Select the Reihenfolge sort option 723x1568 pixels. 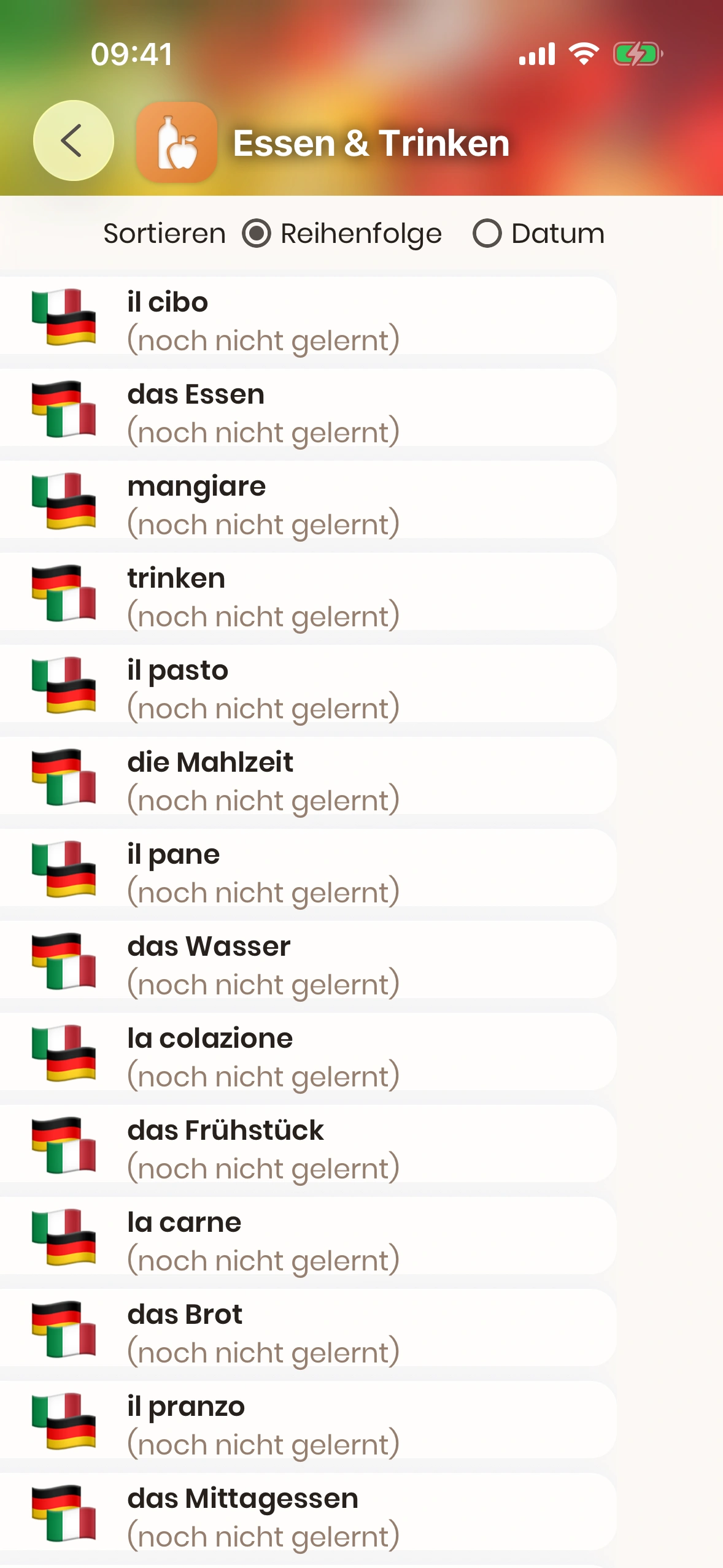coord(257,234)
